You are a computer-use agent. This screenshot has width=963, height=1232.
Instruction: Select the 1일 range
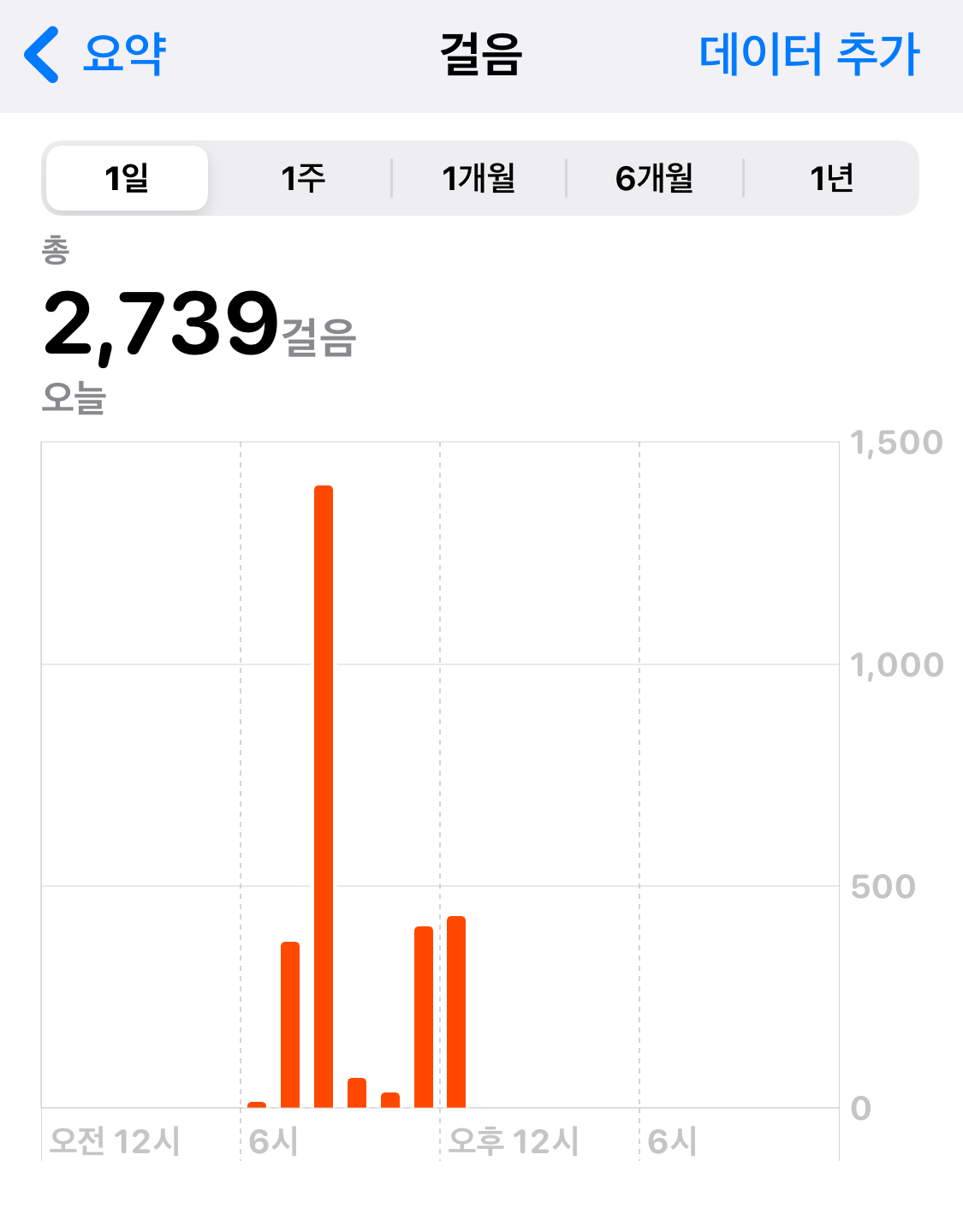coord(127,178)
